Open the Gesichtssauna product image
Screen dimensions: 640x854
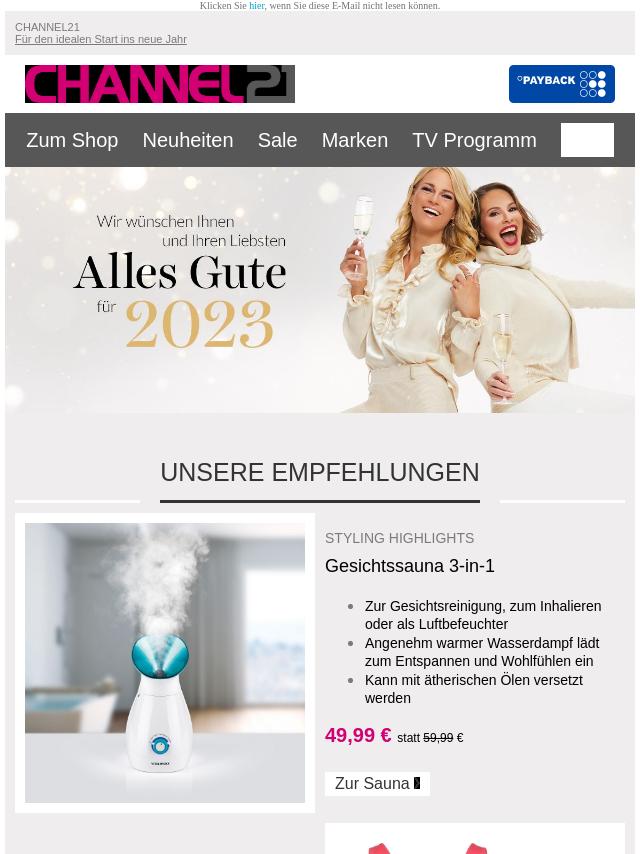pos(165,662)
